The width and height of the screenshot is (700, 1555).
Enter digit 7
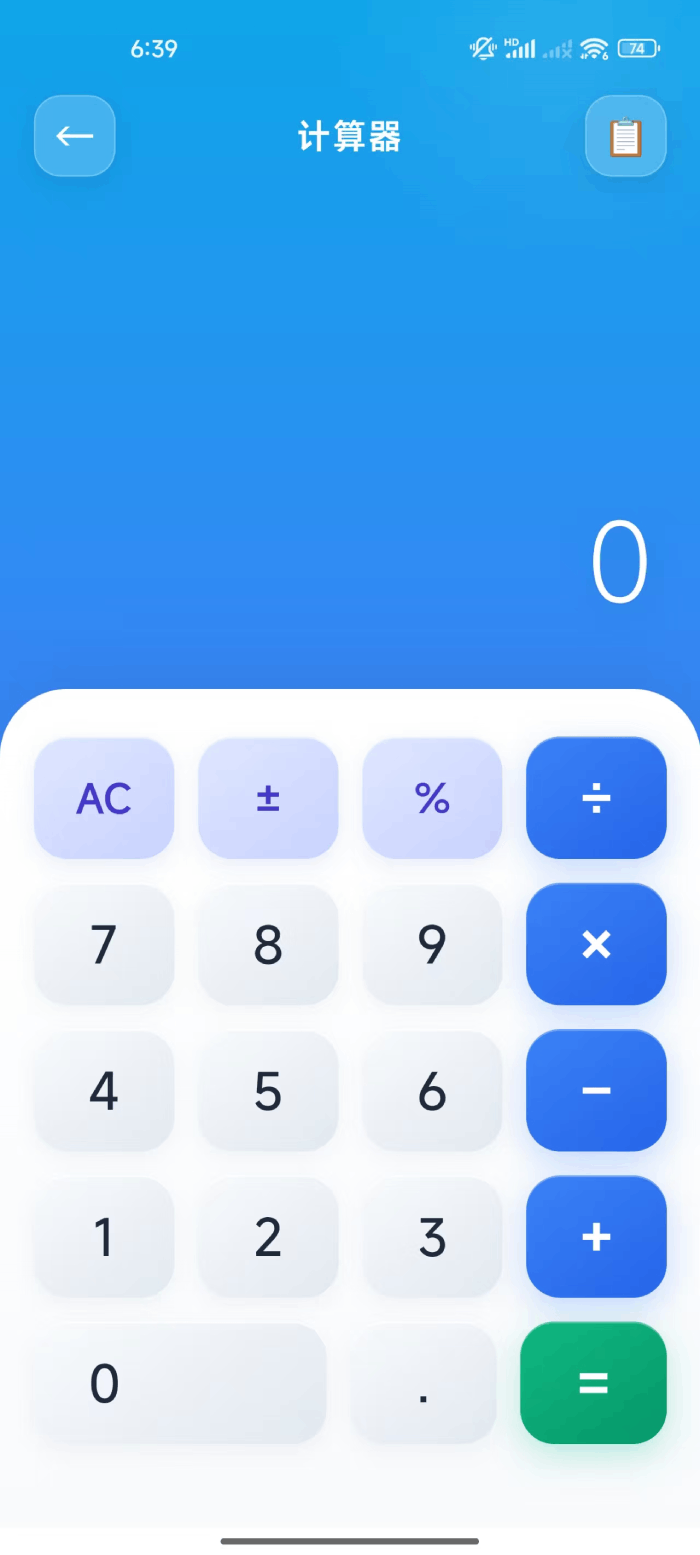tap(104, 944)
